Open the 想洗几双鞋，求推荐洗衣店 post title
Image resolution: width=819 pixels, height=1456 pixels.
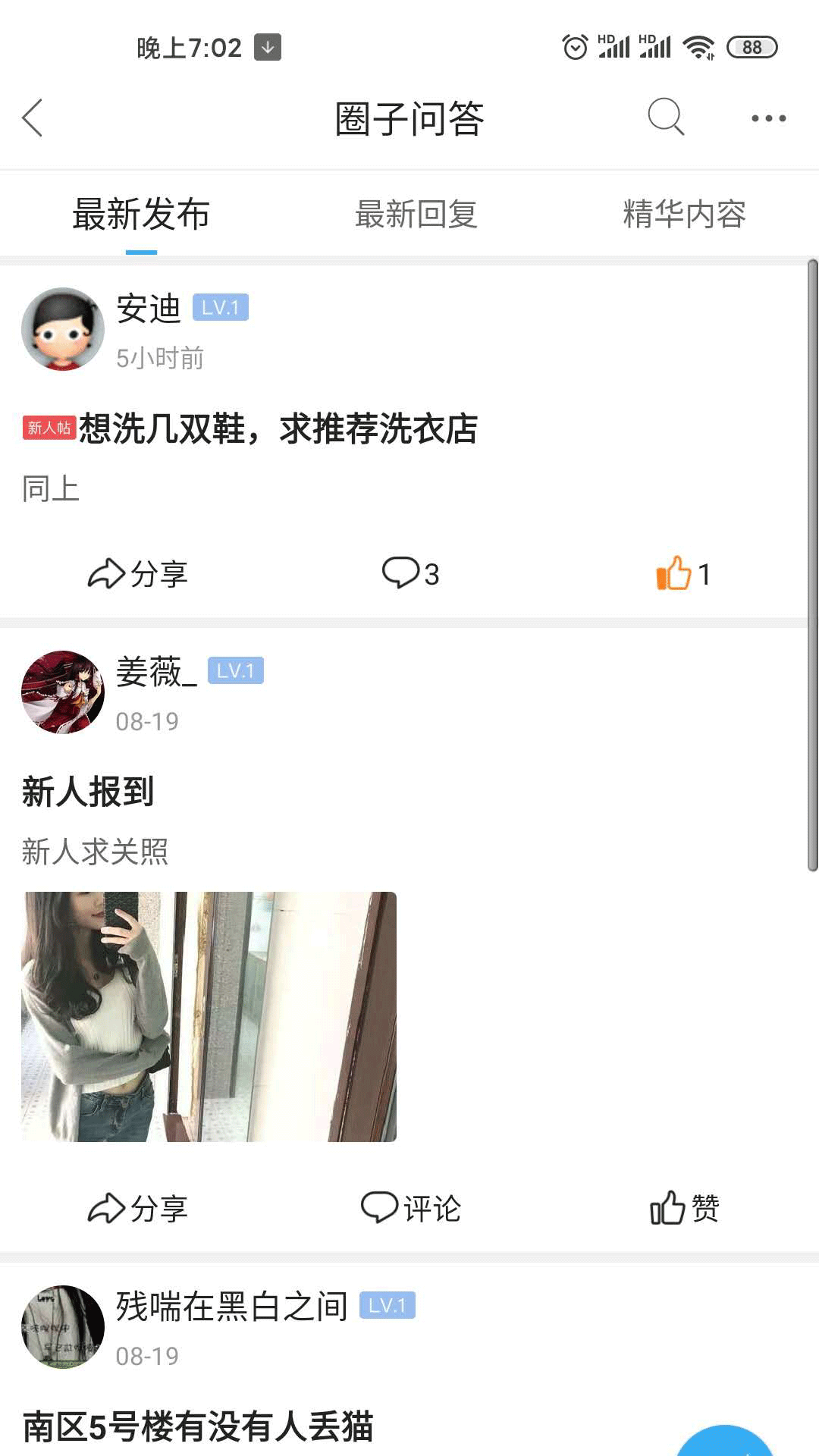tap(281, 428)
